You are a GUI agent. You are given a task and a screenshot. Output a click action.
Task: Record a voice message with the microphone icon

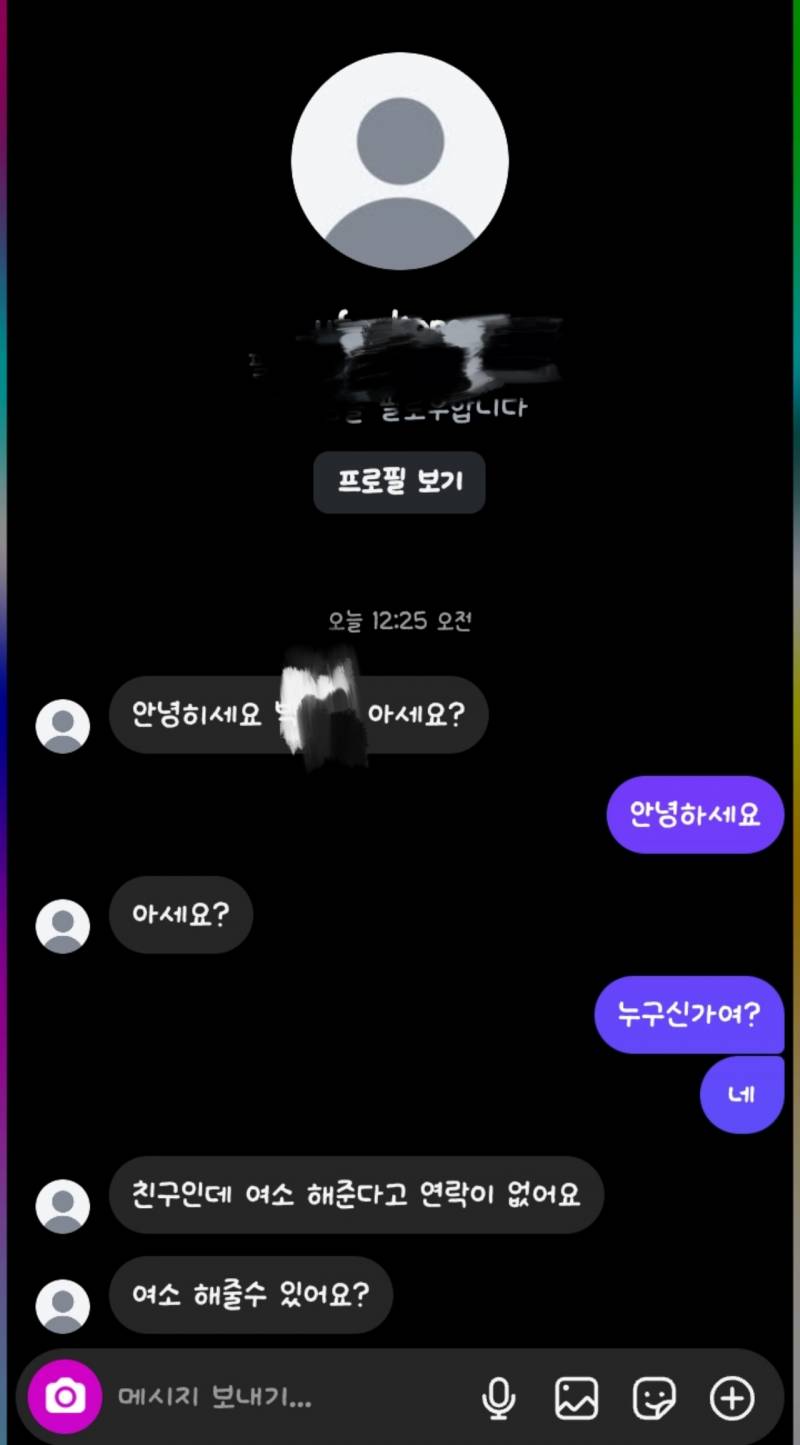(500, 1398)
